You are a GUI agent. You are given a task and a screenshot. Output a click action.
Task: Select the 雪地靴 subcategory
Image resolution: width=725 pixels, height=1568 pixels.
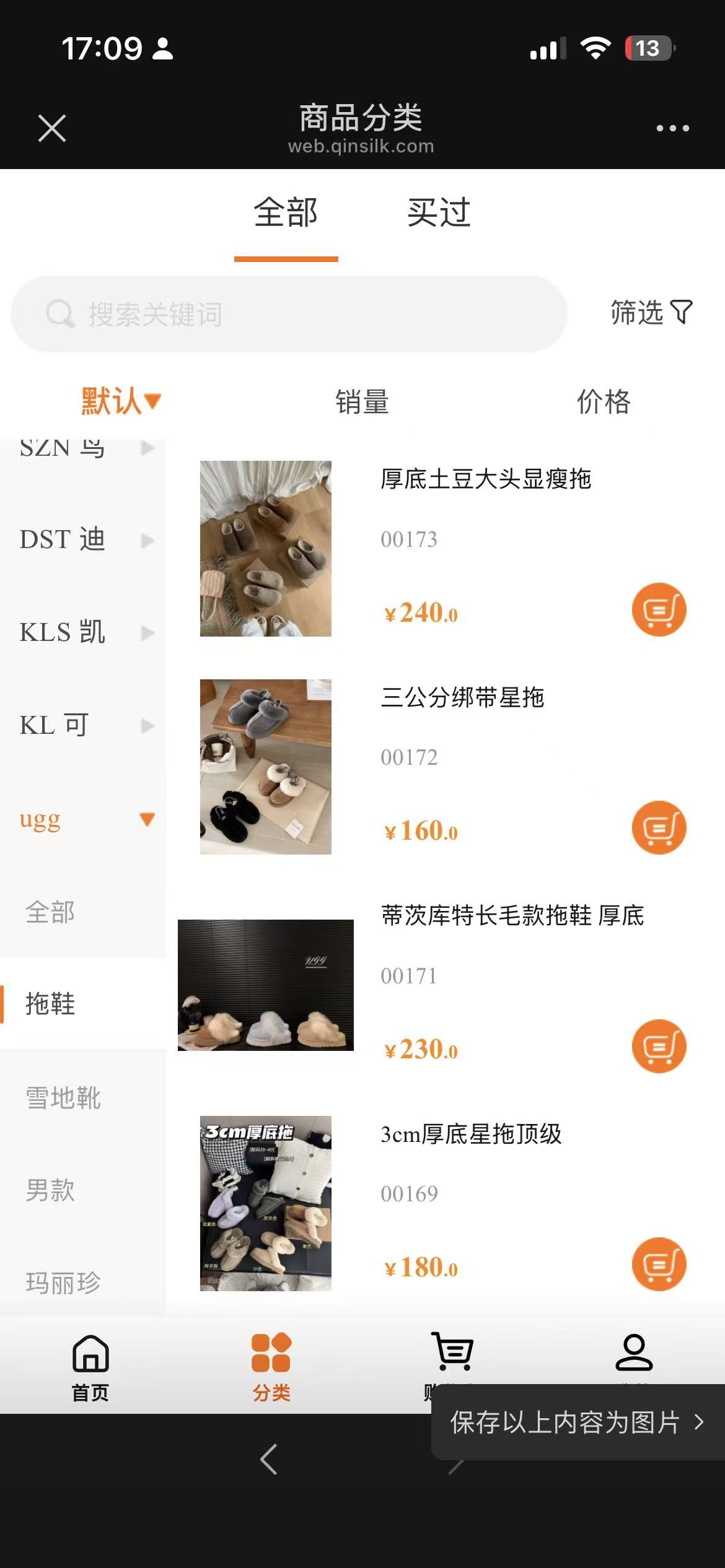63,1098
